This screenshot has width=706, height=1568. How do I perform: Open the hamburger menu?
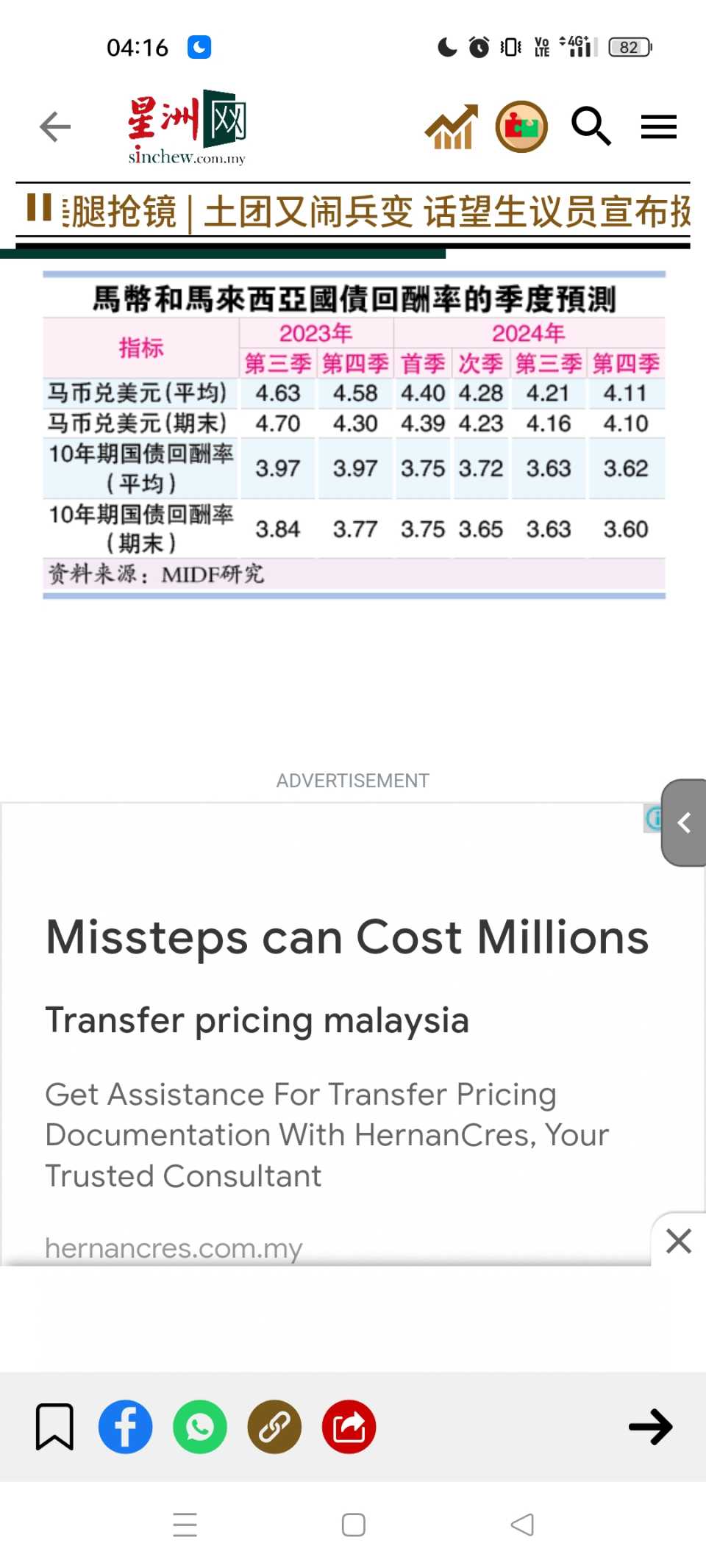(658, 127)
